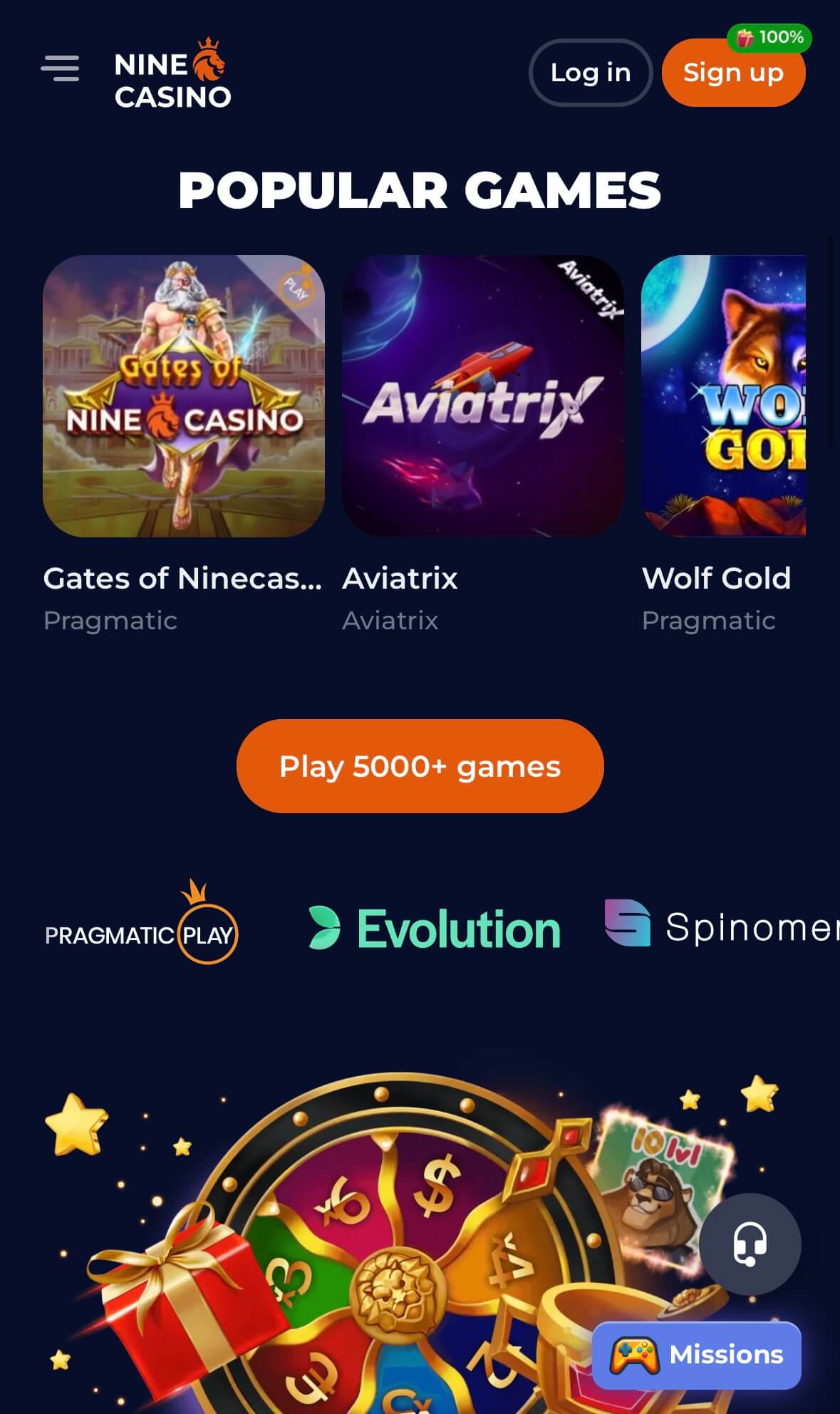Viewport: 840px width, 1414px height.
Task: Launch the Aviatrix game
Action: pyautogui.click(x=482, y=396)
